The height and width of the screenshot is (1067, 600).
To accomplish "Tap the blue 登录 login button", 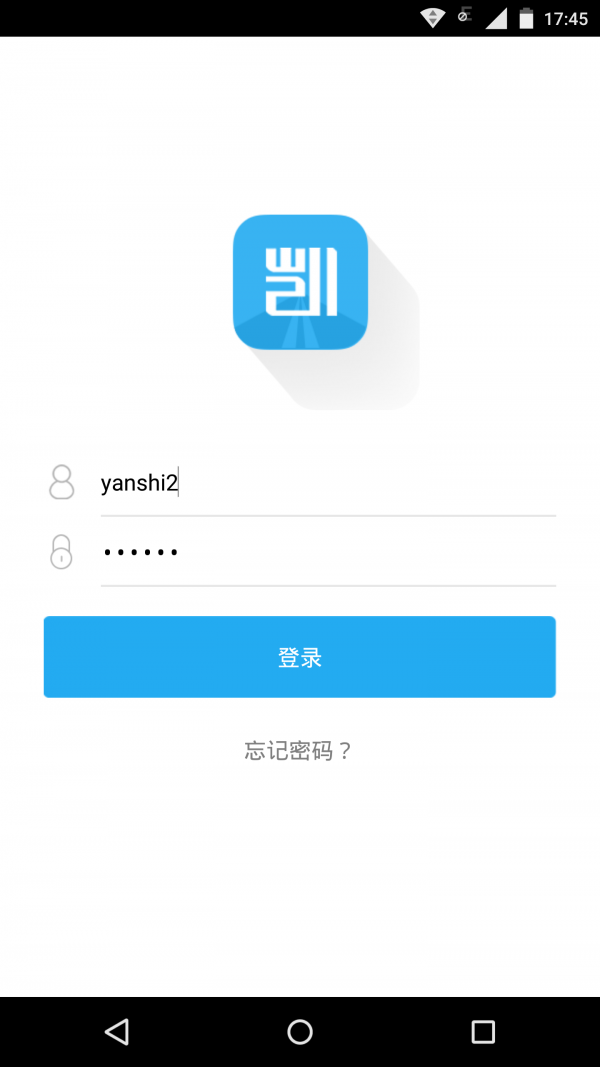I will pos(299,657).
